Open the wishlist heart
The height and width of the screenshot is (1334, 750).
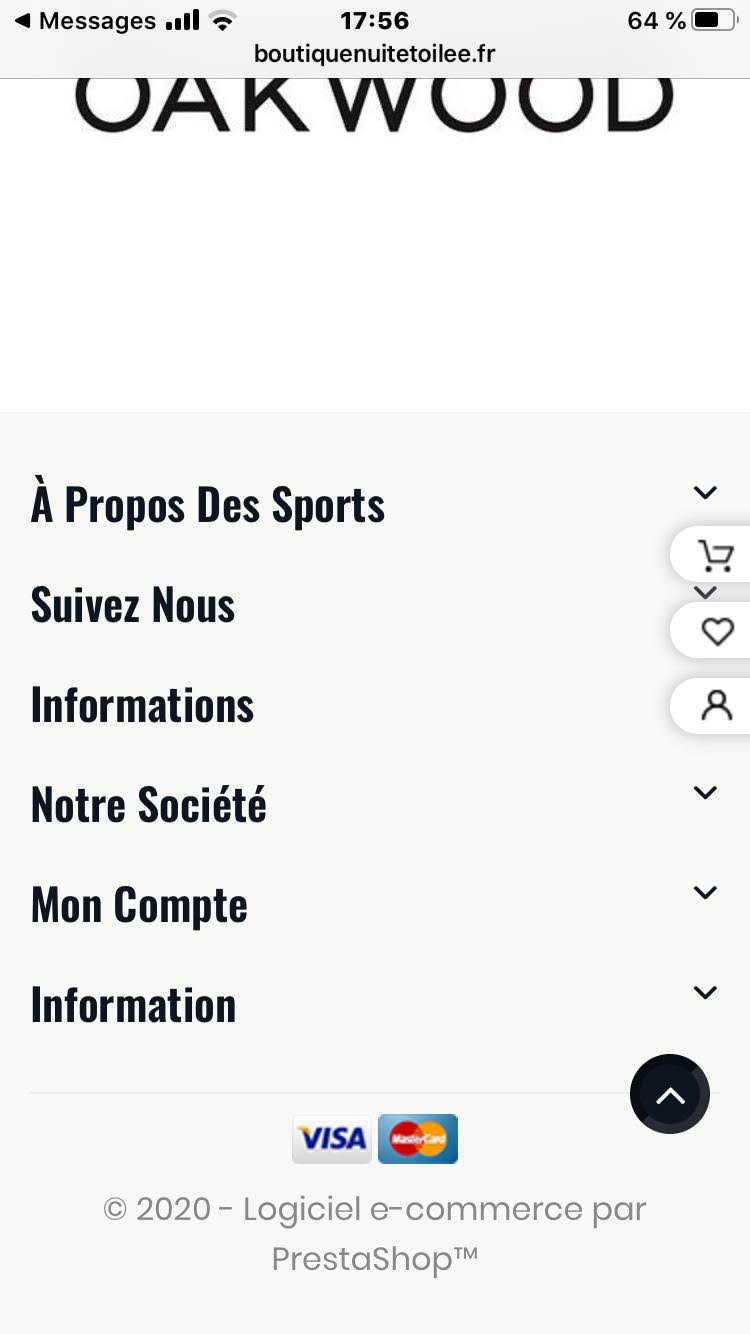715,630
